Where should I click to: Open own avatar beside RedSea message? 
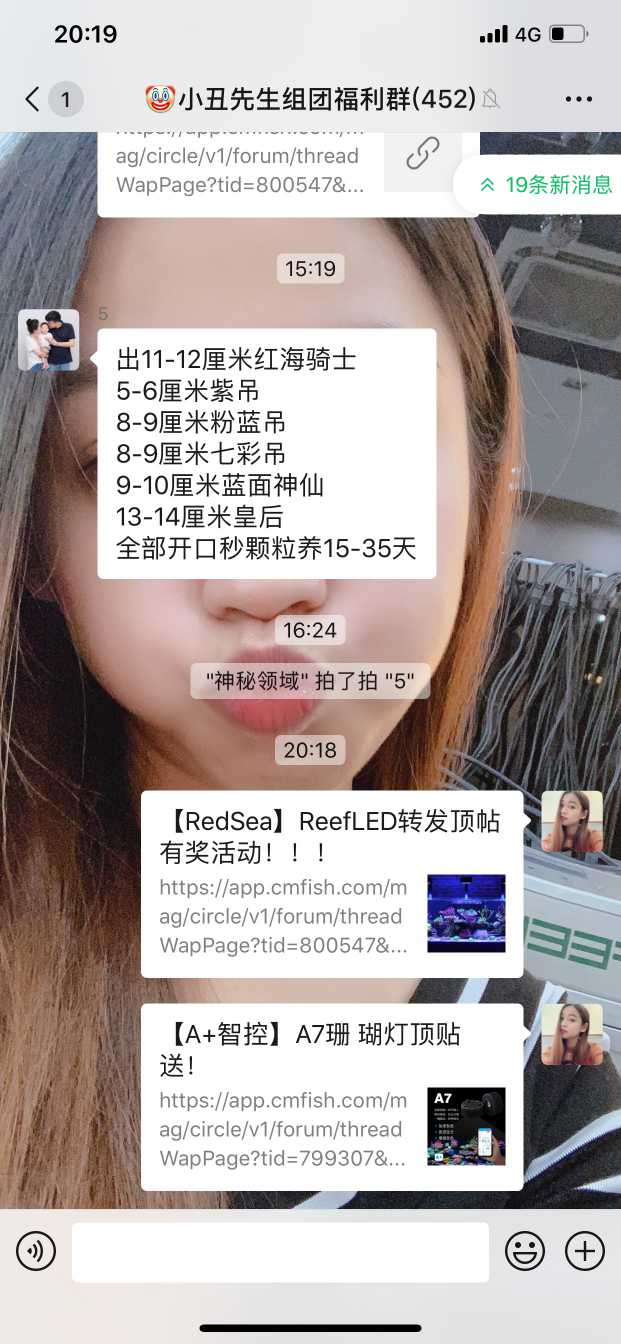(572, 822)
